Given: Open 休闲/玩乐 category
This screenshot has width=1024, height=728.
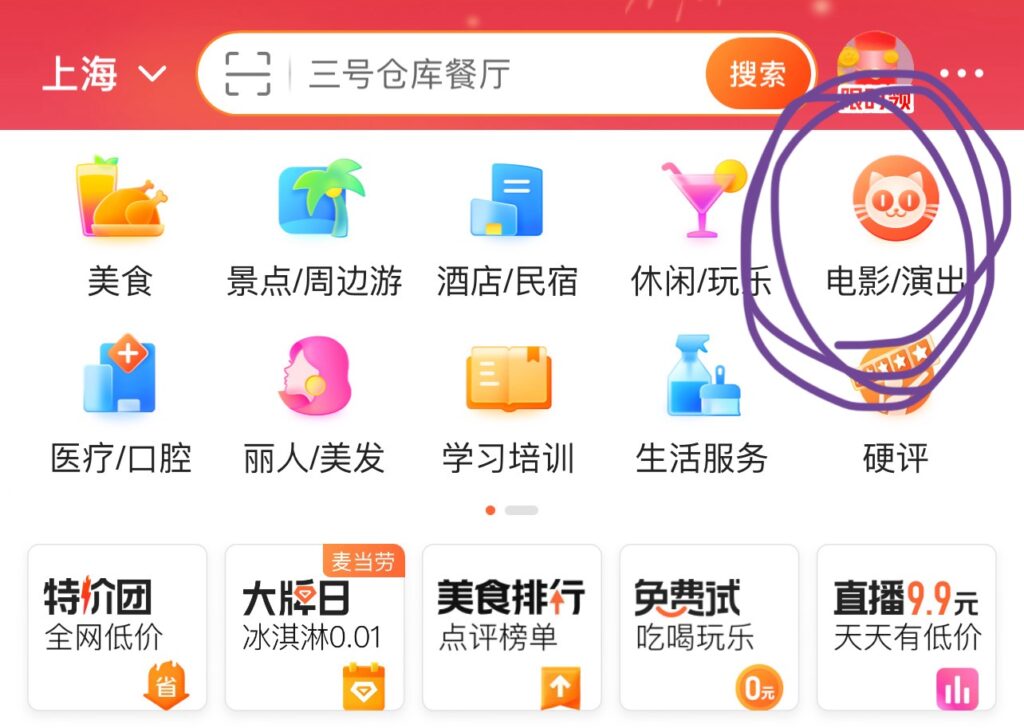Looking at the screenshot, I should tap(701, 225).
